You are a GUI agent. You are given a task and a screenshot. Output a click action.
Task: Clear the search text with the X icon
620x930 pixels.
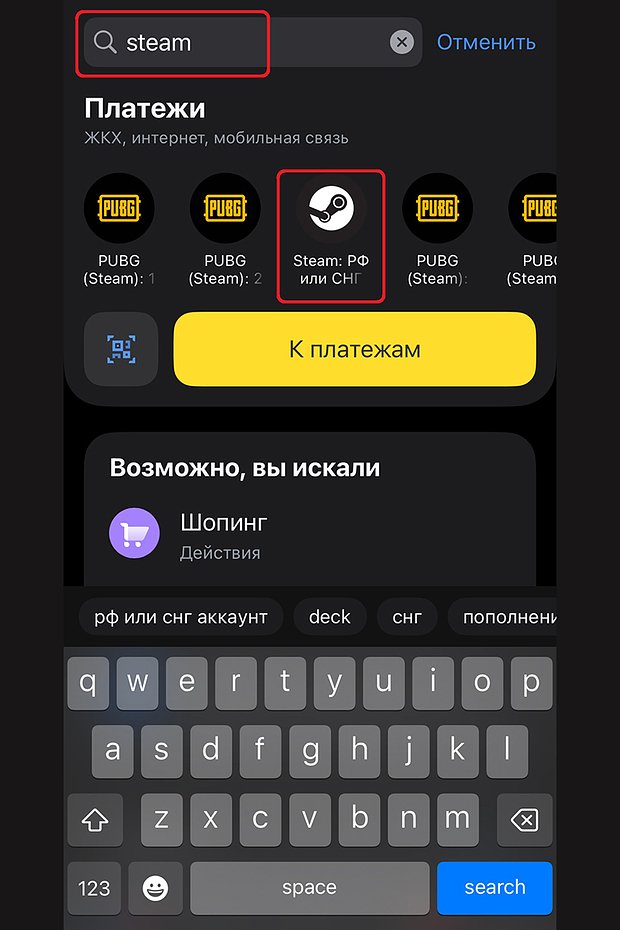pyautogui.click(x=401, y=42)
